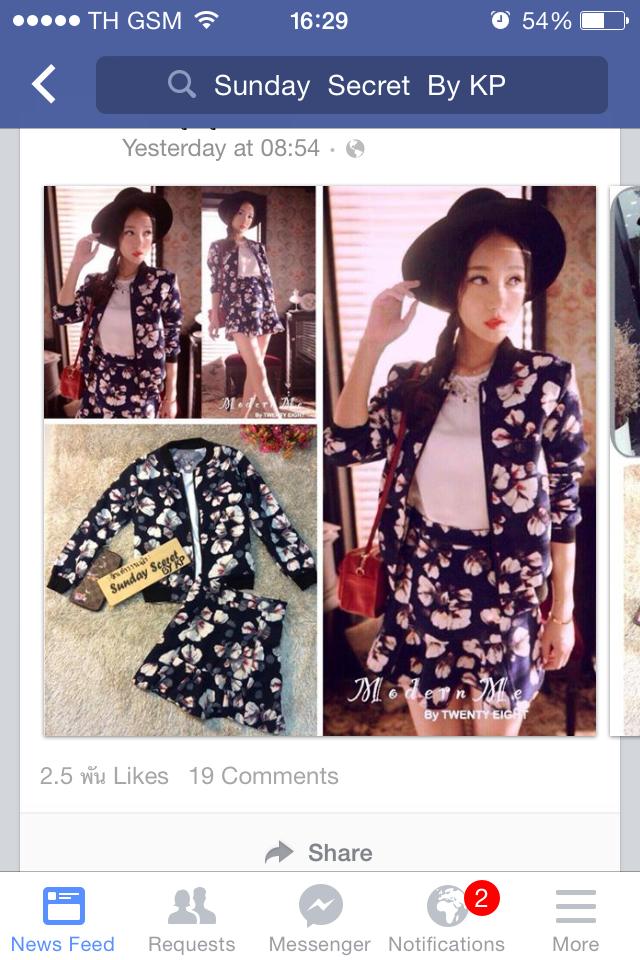The width and height of the screenshot is (640, 960).
Task: Open the Sunday Secret By KP search field
Action: coord(351,86)
